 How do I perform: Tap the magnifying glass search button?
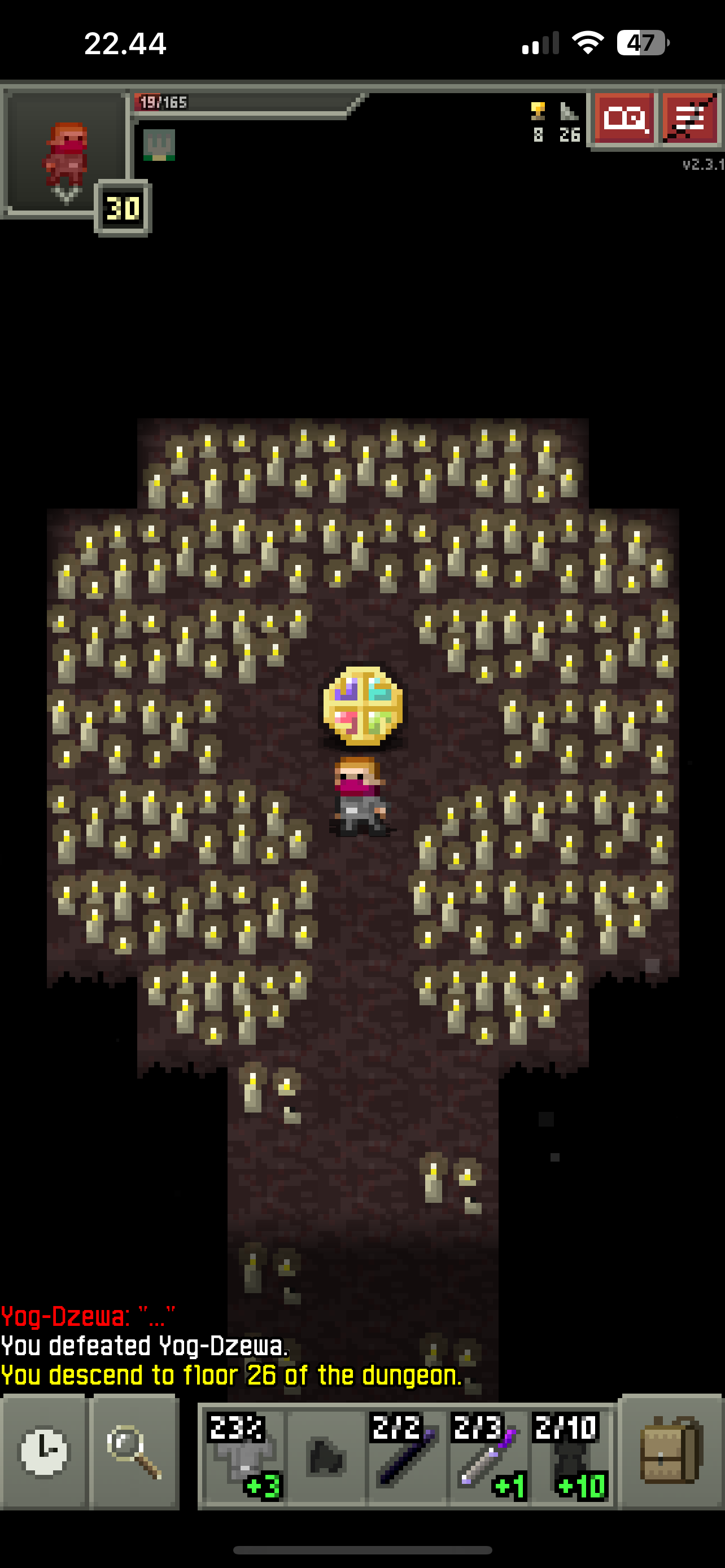pyautogui.click(x=134, y=1452)
